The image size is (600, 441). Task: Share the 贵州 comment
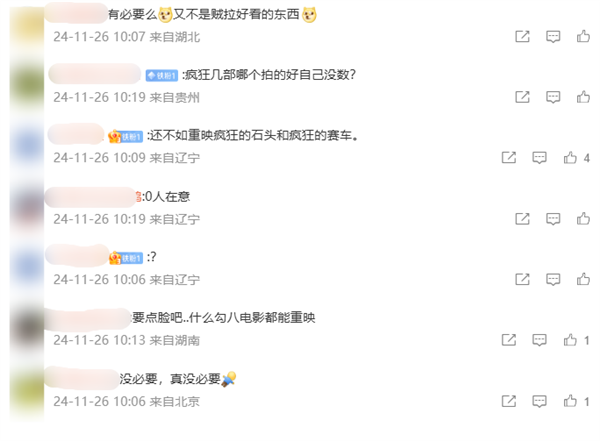(x=522, y=97)
